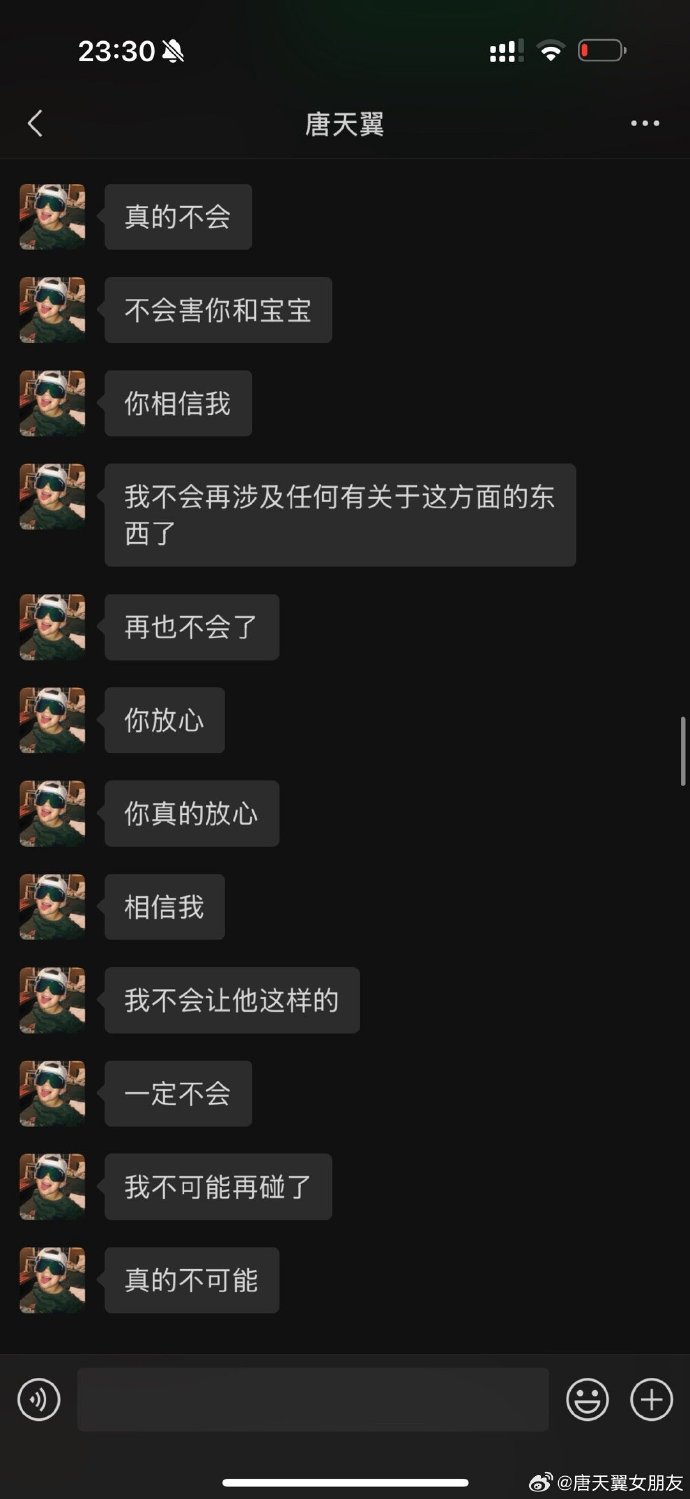Screen dimensions: 690x1499
Task: Tap the avatar beside "真的不可能" message
Action: point(52,1280)
